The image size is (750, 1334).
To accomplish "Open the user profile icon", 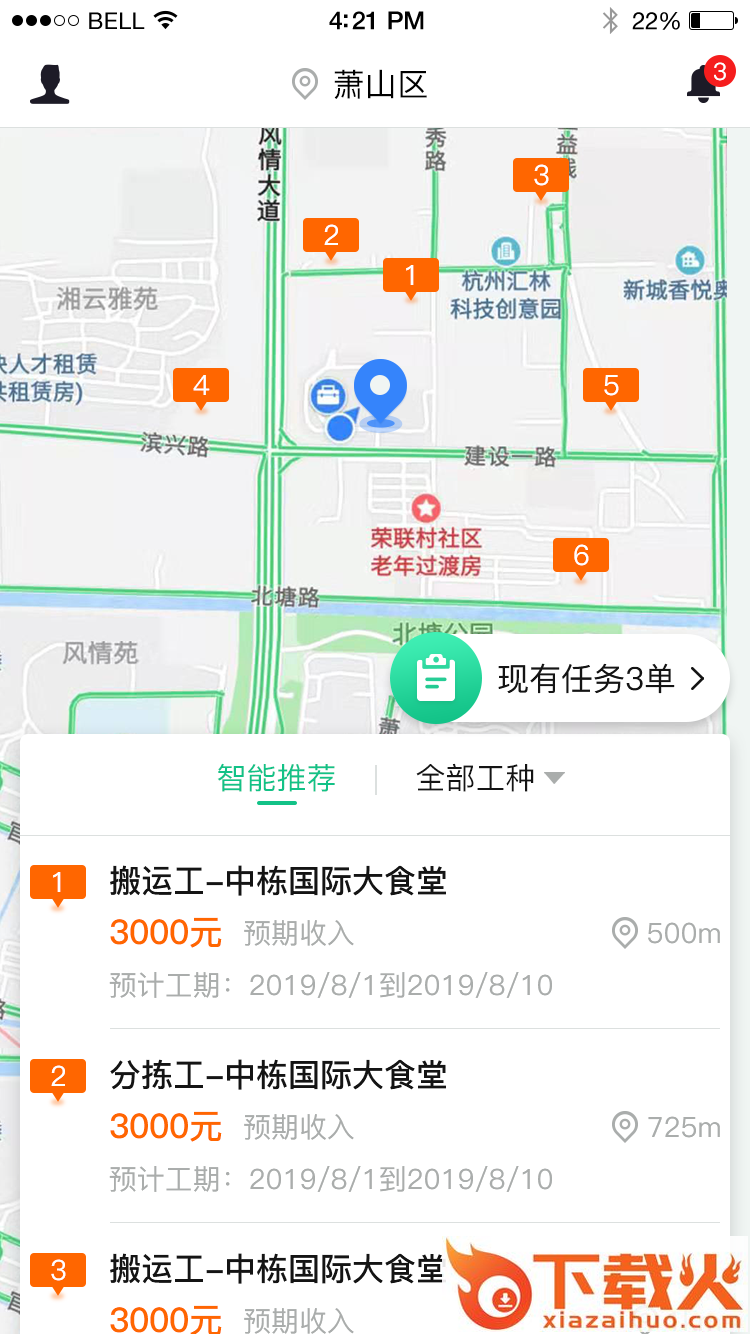I will point(49,84).
